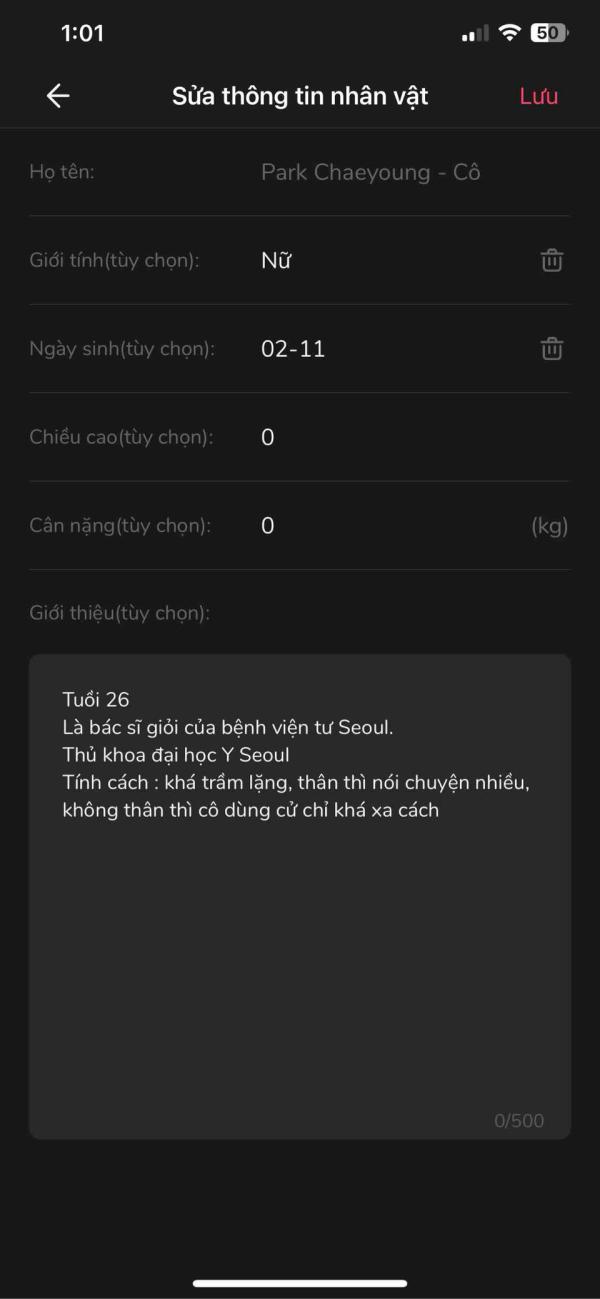The height and width of the screenshot is (1299, 600).
Task: Change the Giới tính value Nữ
Action: [x=276, y=260]
